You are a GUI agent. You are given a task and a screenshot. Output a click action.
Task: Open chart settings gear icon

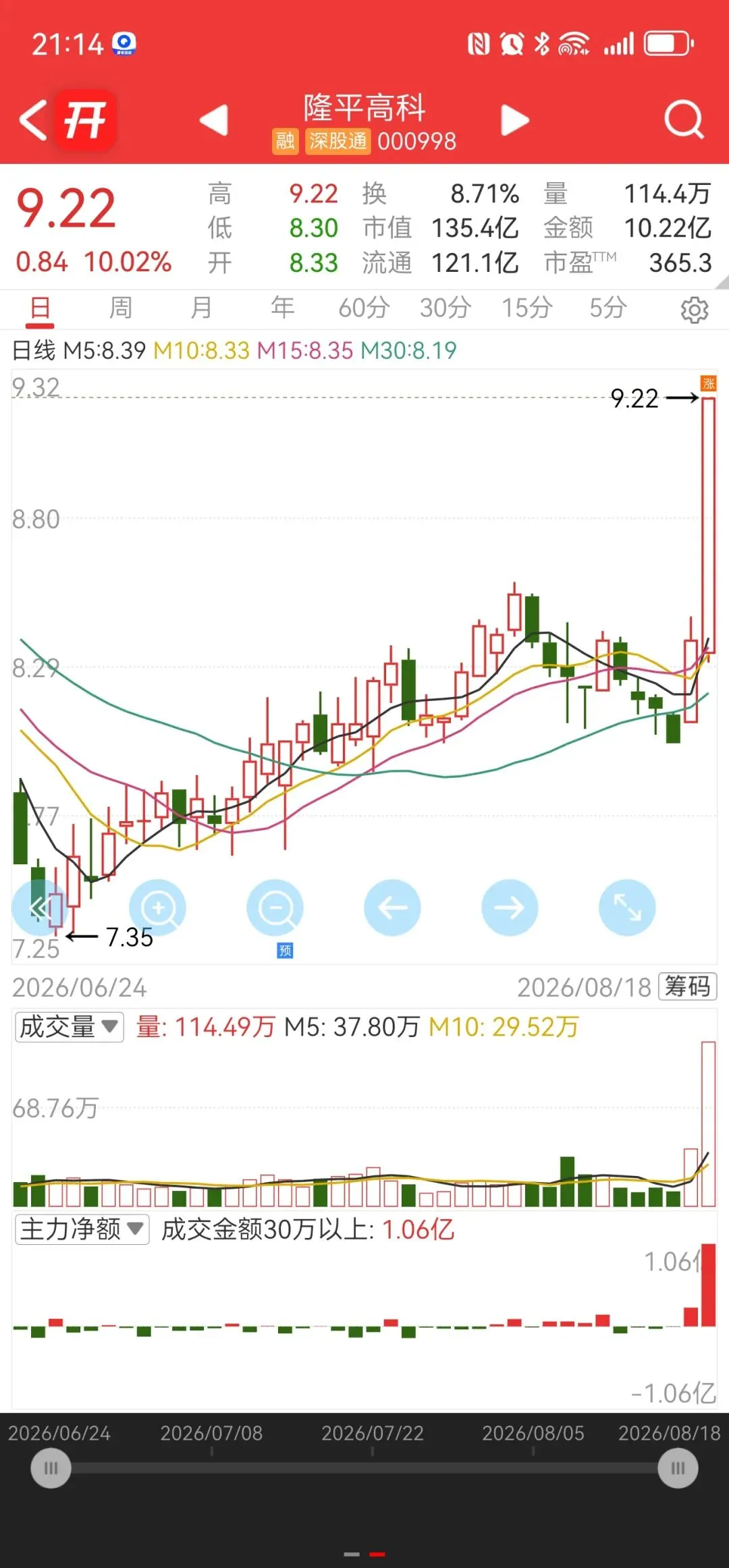pos(695,310)
